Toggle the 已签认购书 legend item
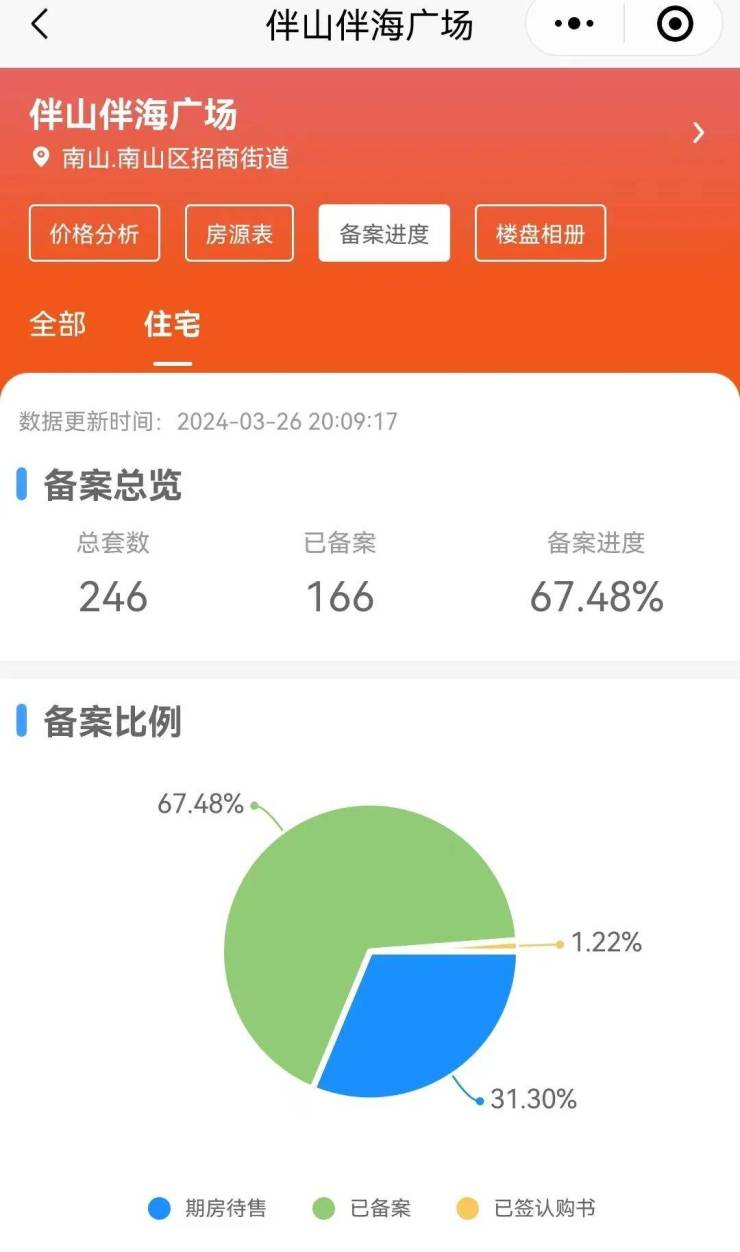Viewport: 740px width, 1252px height. point(526,1209)
